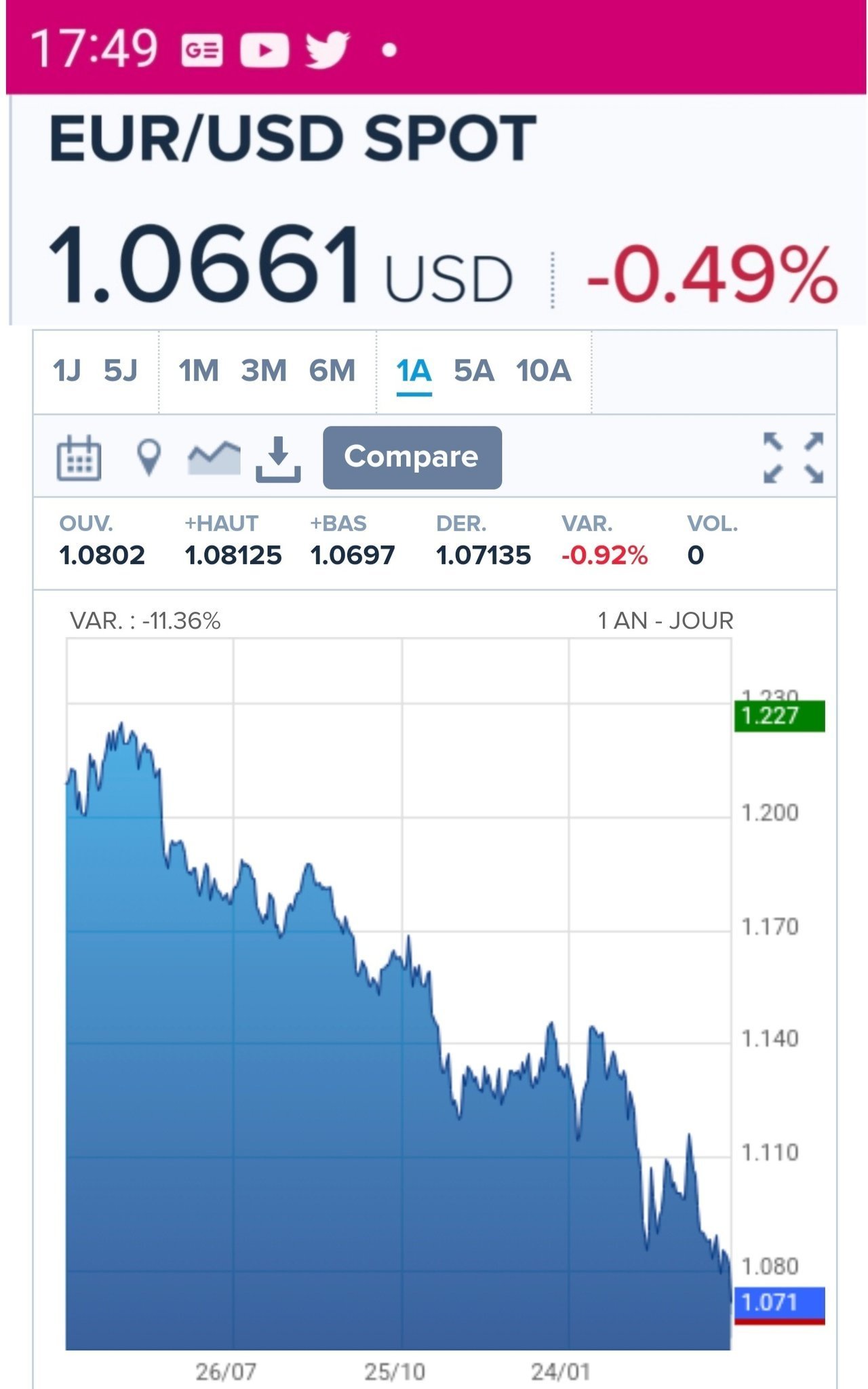Select the 5J time range

120,371
